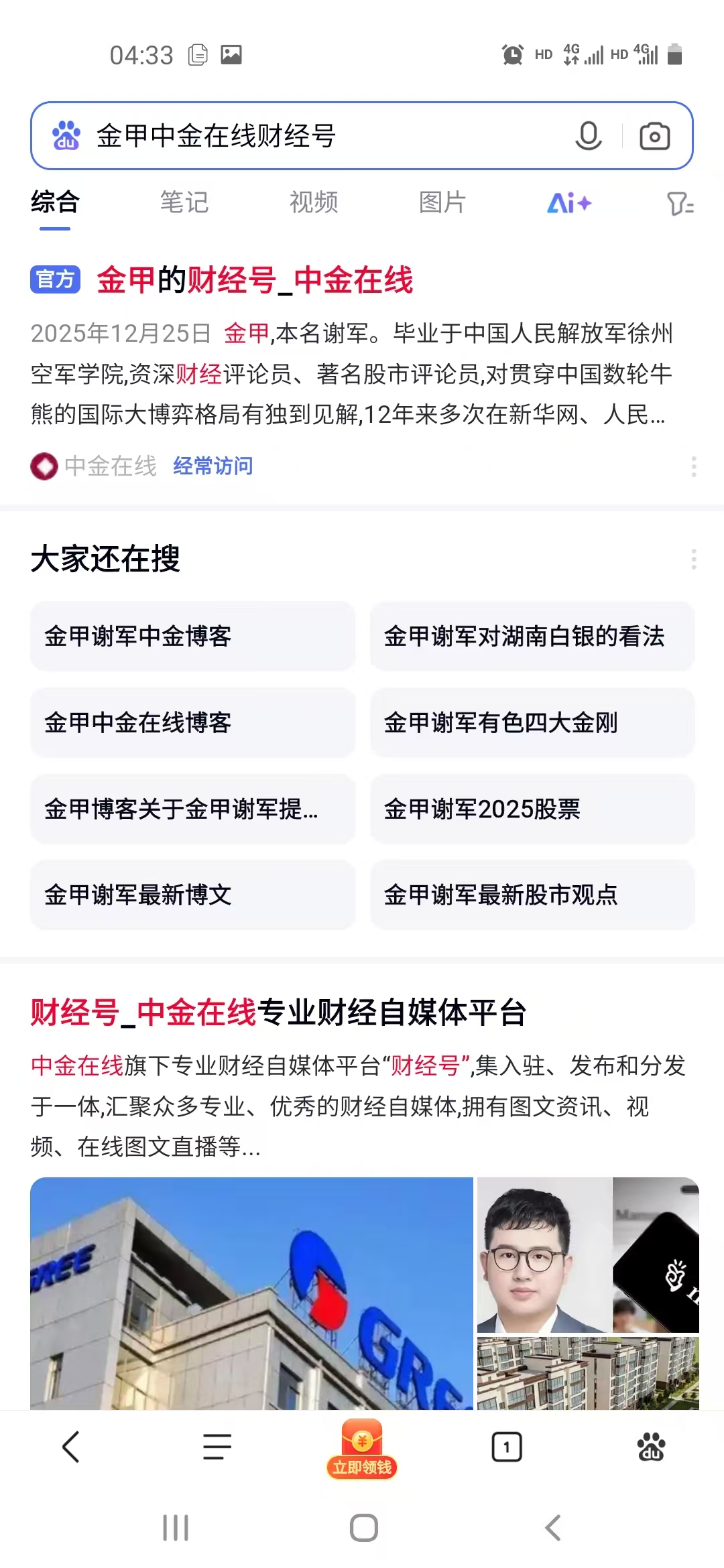
Task: Open the browser tabs counter
Action: click(x=507, y=1447)
